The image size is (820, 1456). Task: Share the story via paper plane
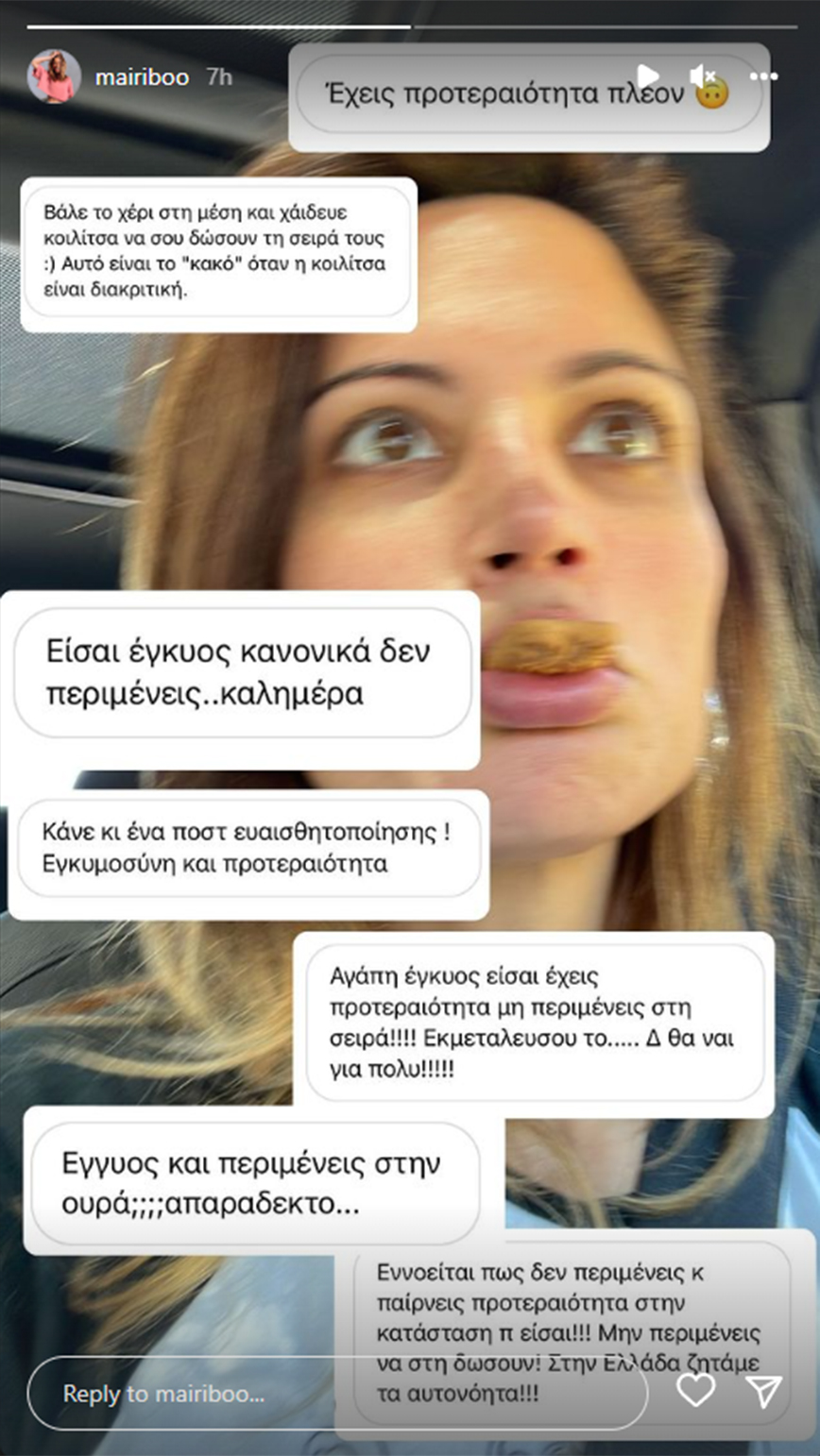(763, 1390)
